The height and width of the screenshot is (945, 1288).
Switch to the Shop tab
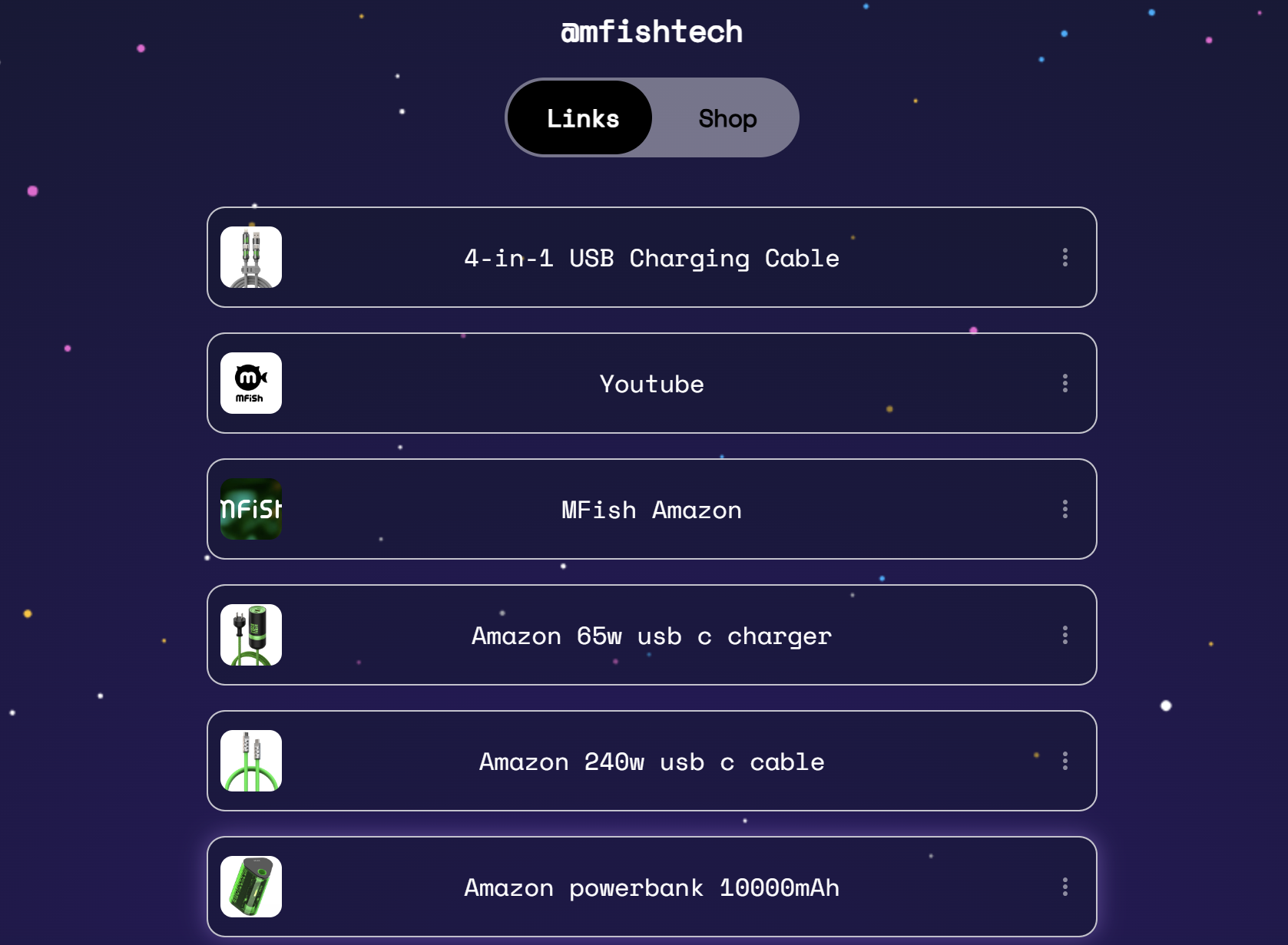727,118
